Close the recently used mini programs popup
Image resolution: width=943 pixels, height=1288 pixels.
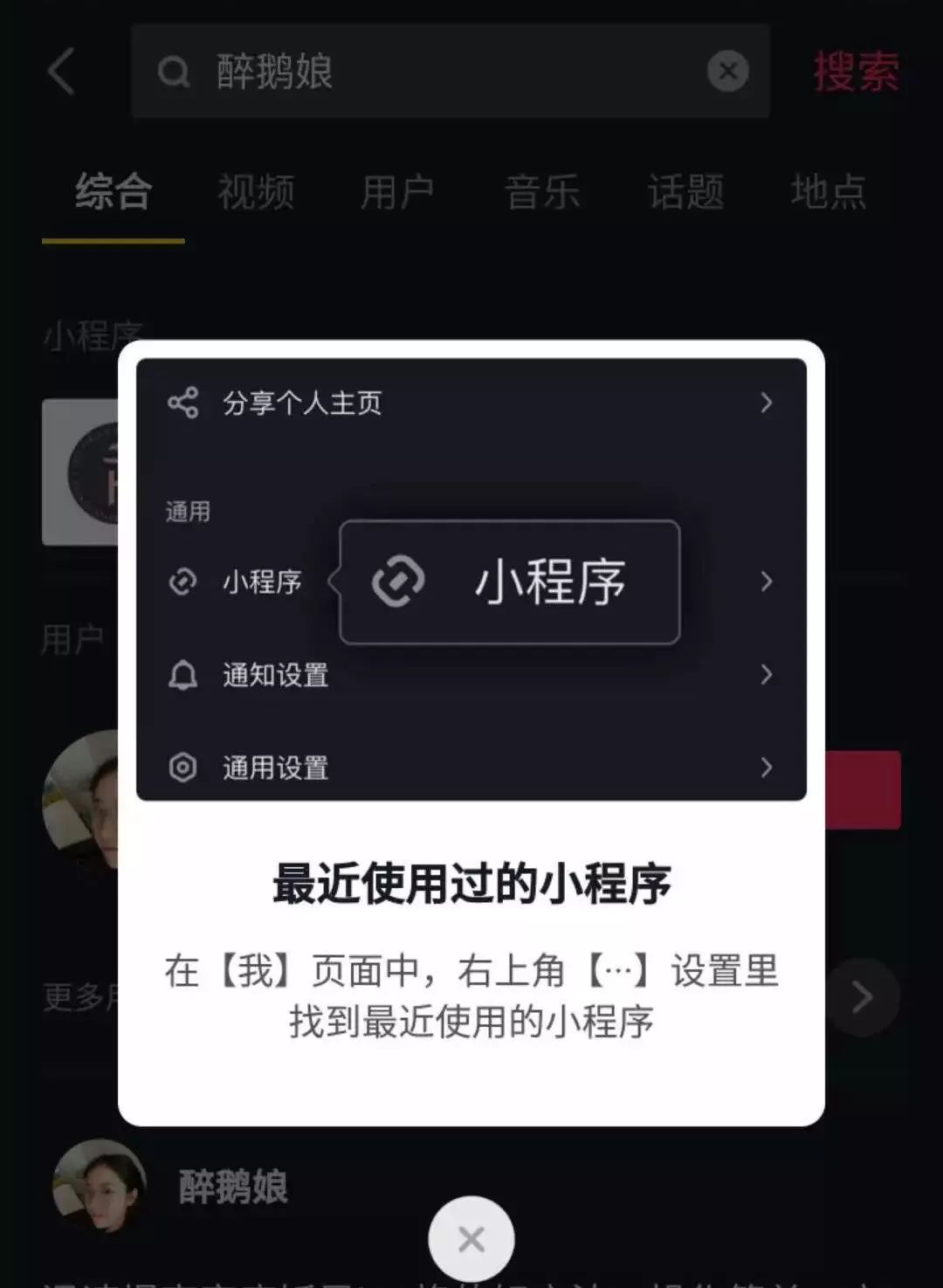point(471,1238)
